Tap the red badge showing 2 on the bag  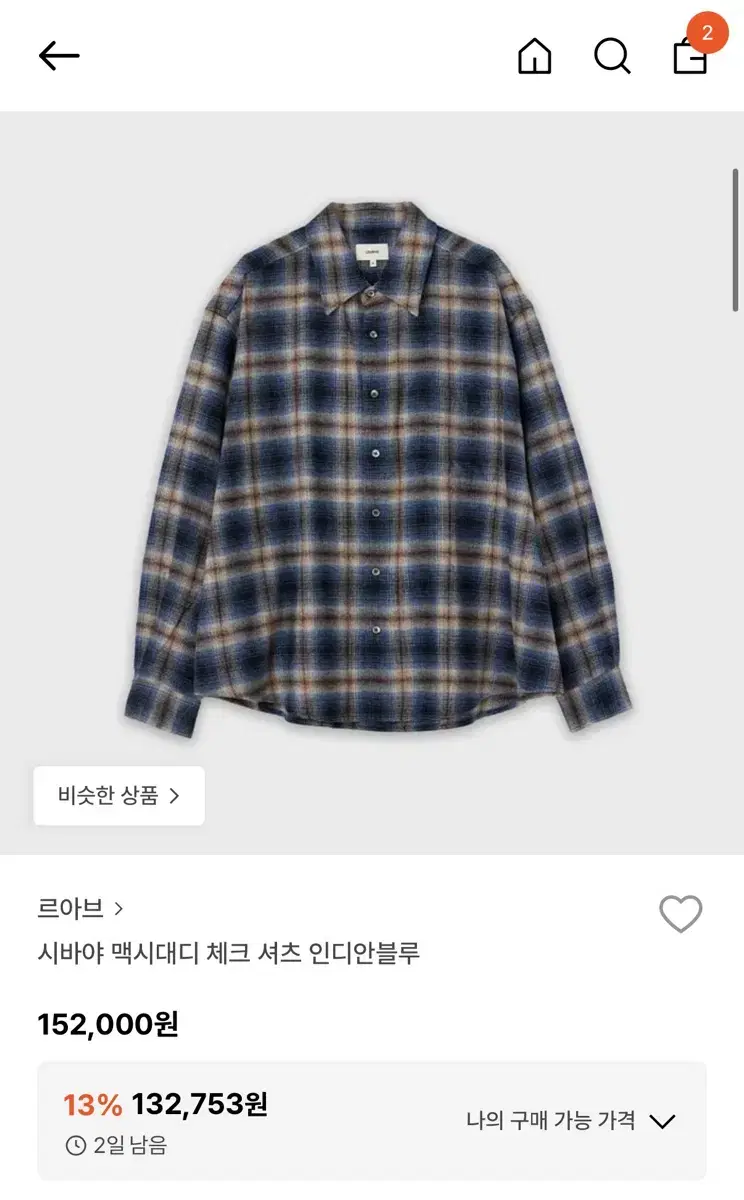(x=709, y=32)
